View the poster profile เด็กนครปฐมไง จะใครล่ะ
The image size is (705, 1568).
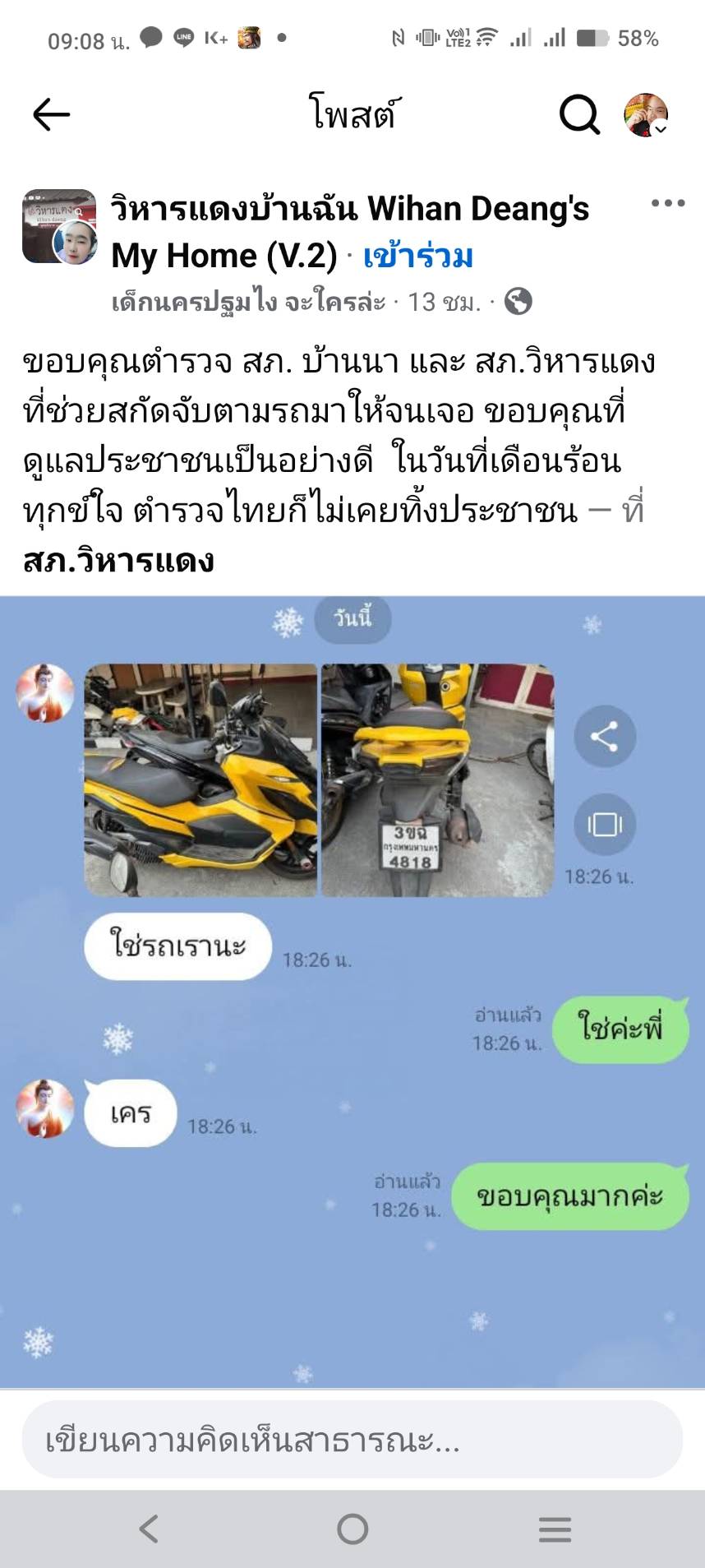(248, 303)
